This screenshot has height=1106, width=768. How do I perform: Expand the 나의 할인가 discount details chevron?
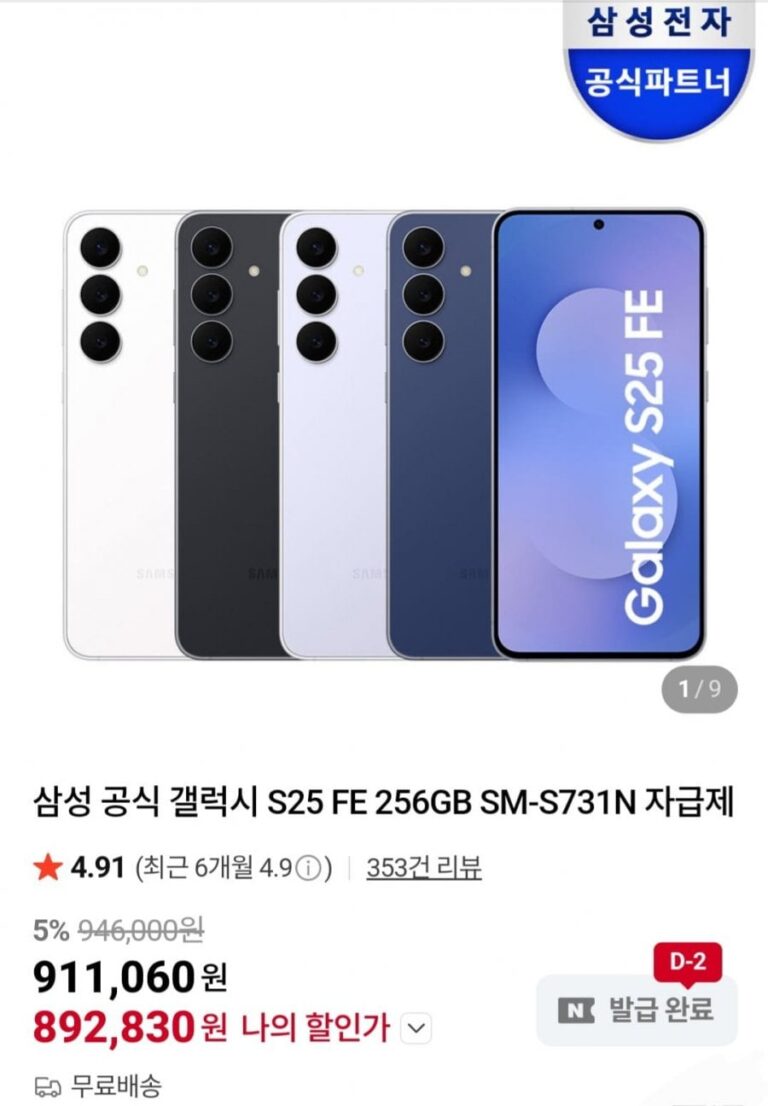click(418, 1027)
